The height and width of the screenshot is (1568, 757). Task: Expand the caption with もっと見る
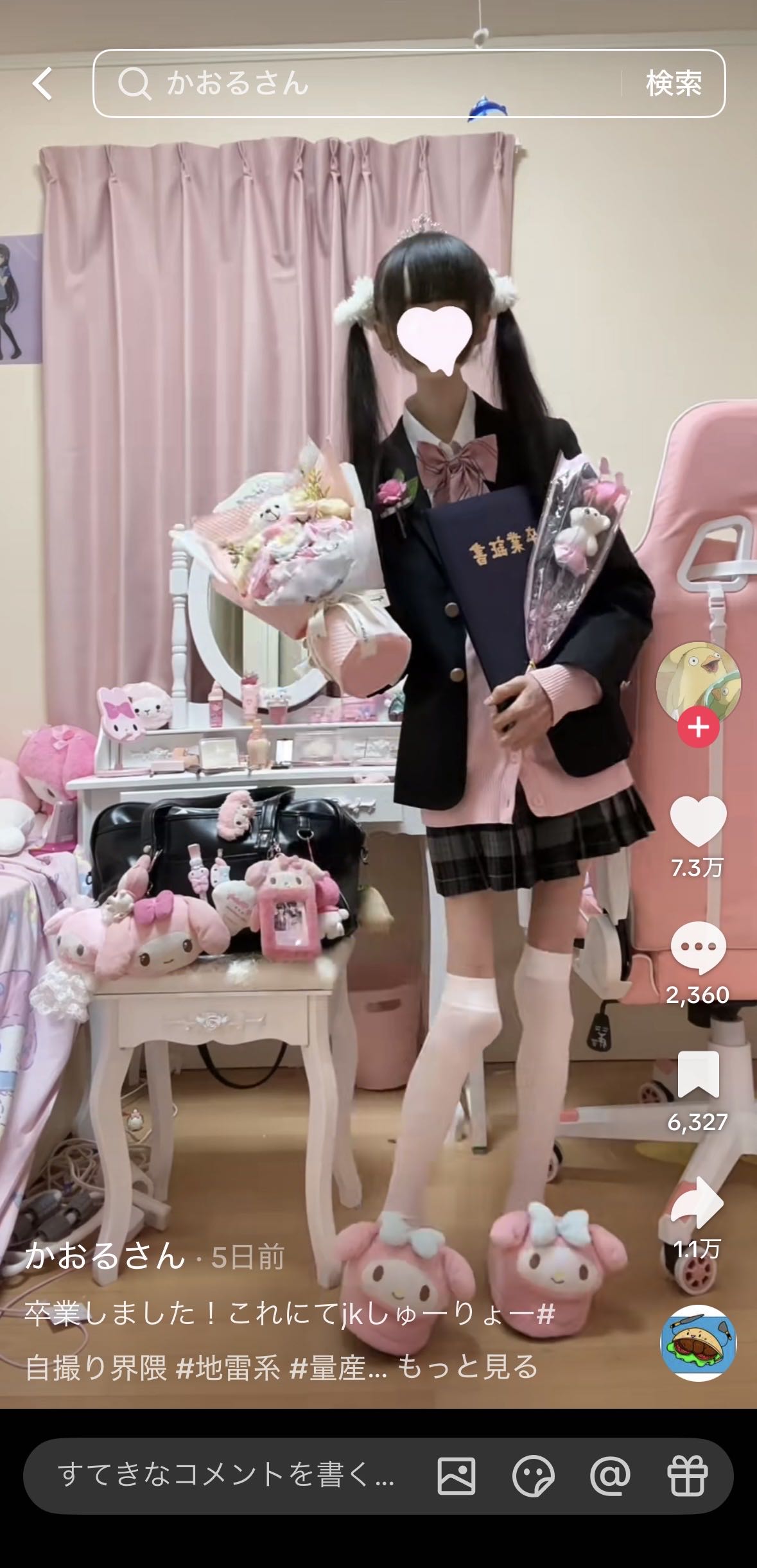coord(467,1367)
